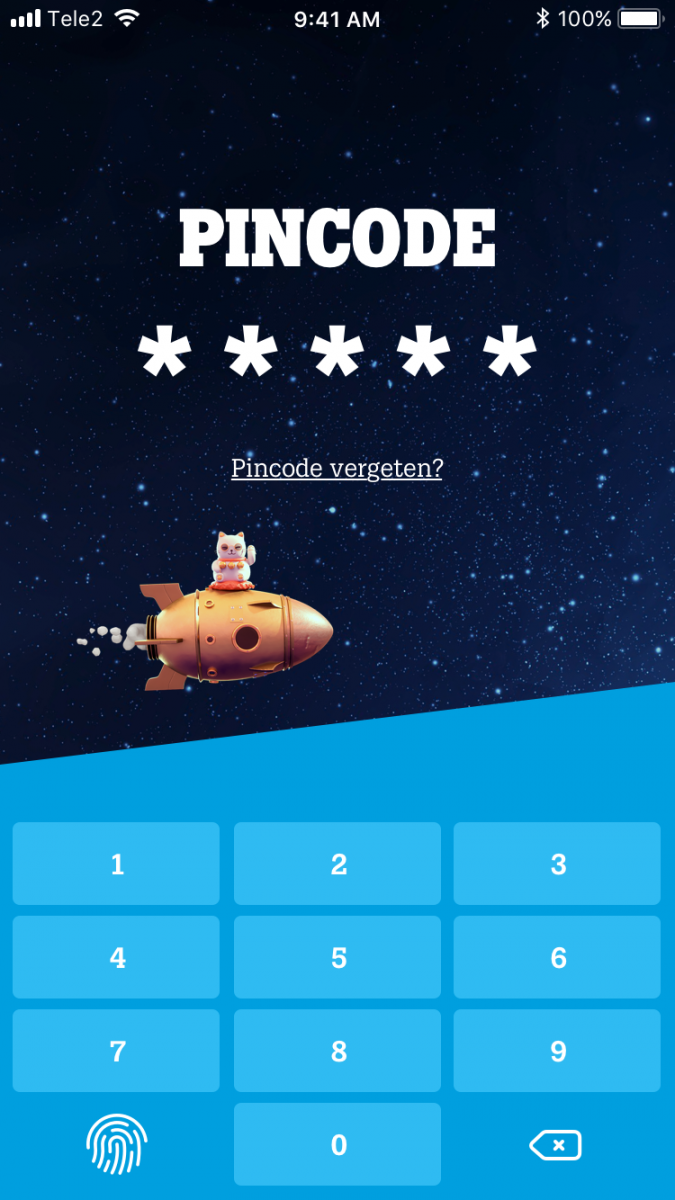Enter digit 8 on the keypad
This screenshot has width=675, height=1200.
click(x=337, y=1051)
